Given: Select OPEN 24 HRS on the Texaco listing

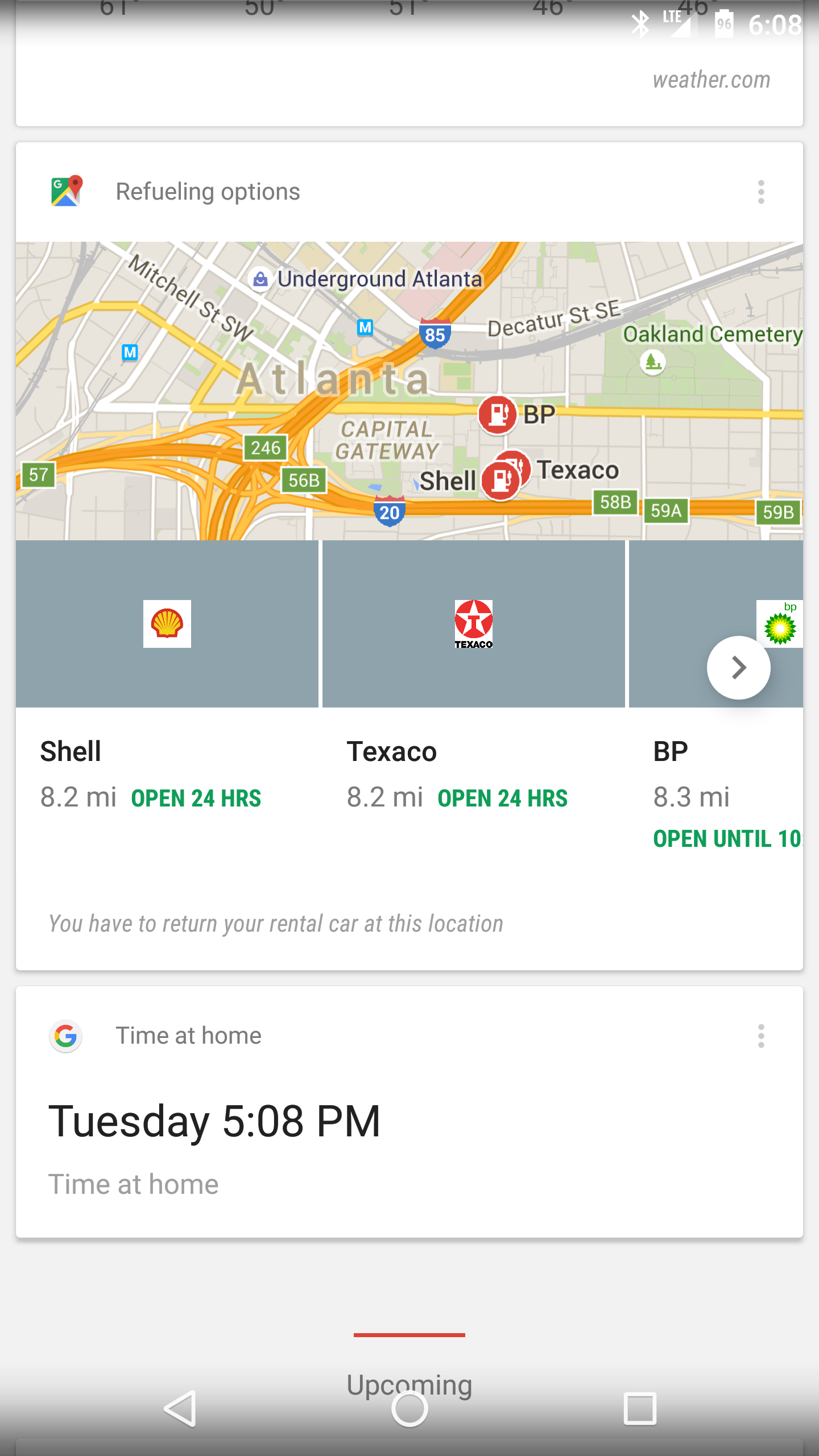Looking at the screenshot, I should [502, 798].
